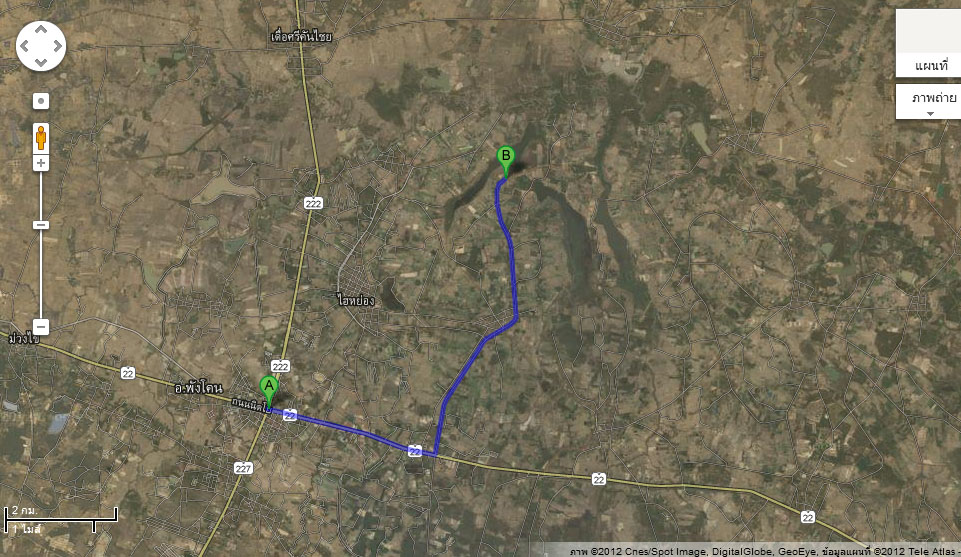Select the green marker A
The height and width of the screenshot is (557, 961).
268,389
